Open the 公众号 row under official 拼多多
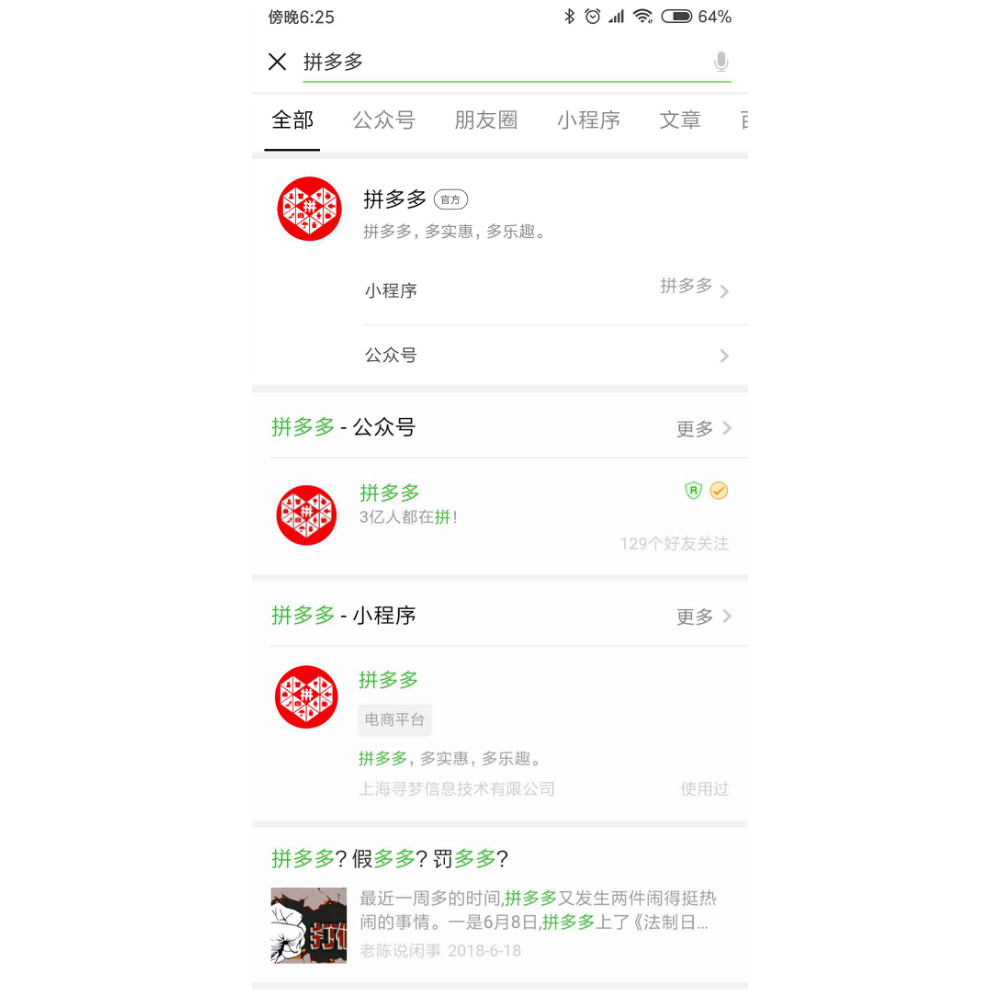Screen dimensions: 1000x994 click(546, 356)
